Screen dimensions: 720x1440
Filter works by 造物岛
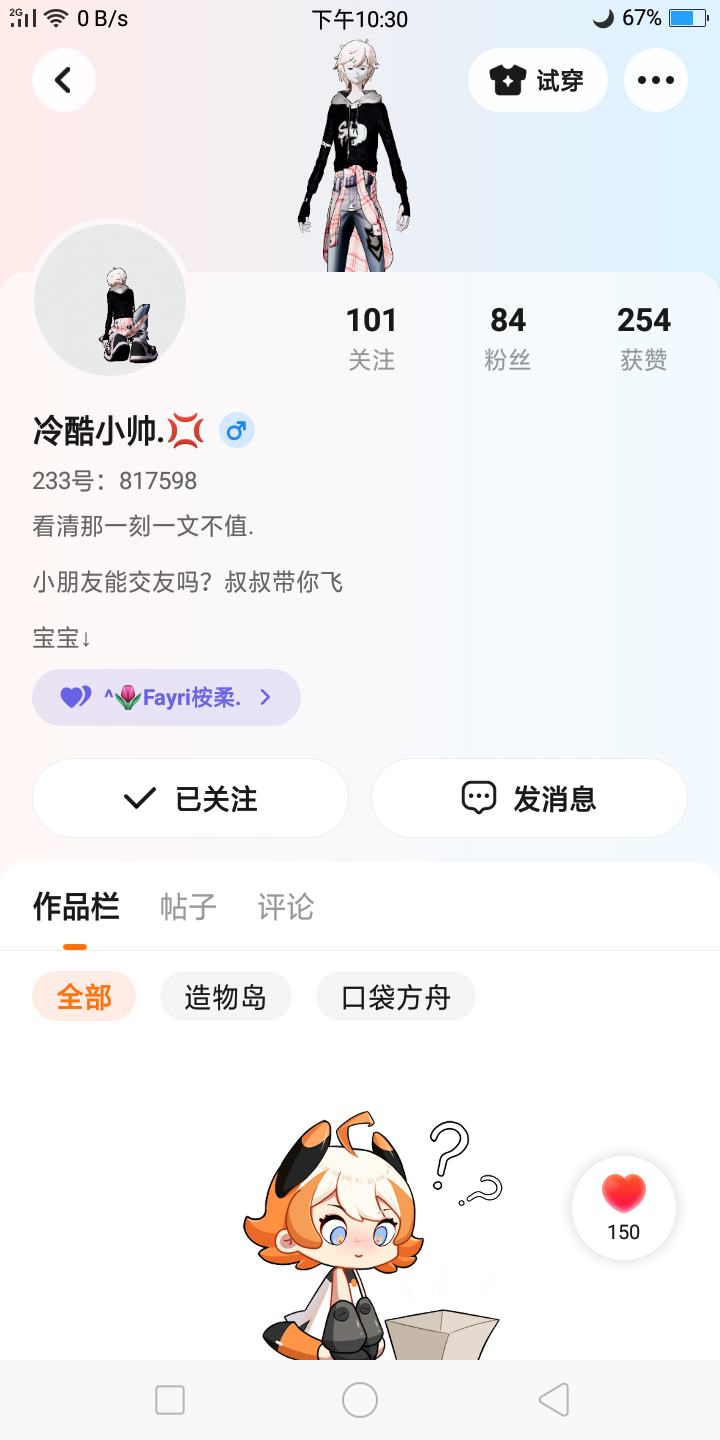point(226,997)
